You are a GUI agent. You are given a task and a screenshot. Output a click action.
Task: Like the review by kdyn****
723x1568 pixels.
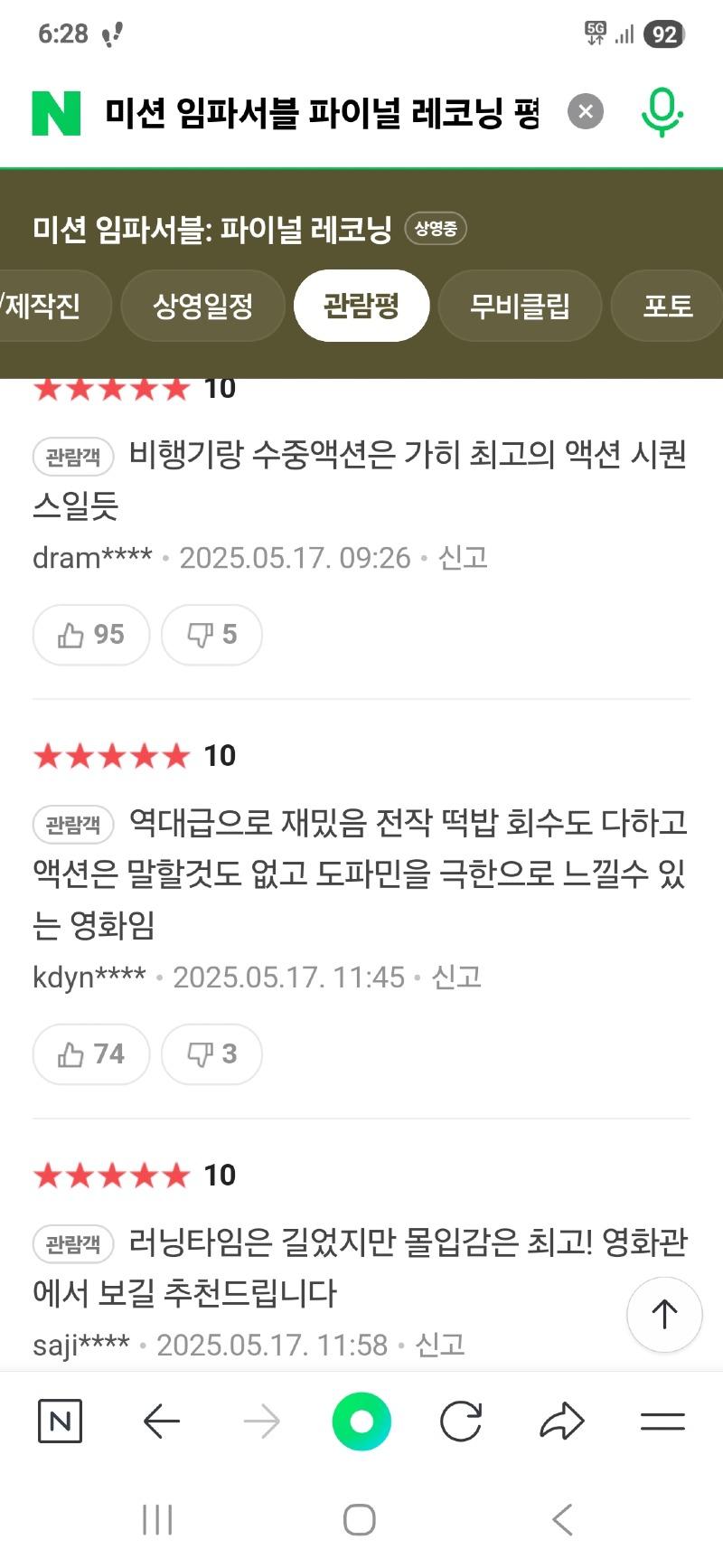(90, 1054)
